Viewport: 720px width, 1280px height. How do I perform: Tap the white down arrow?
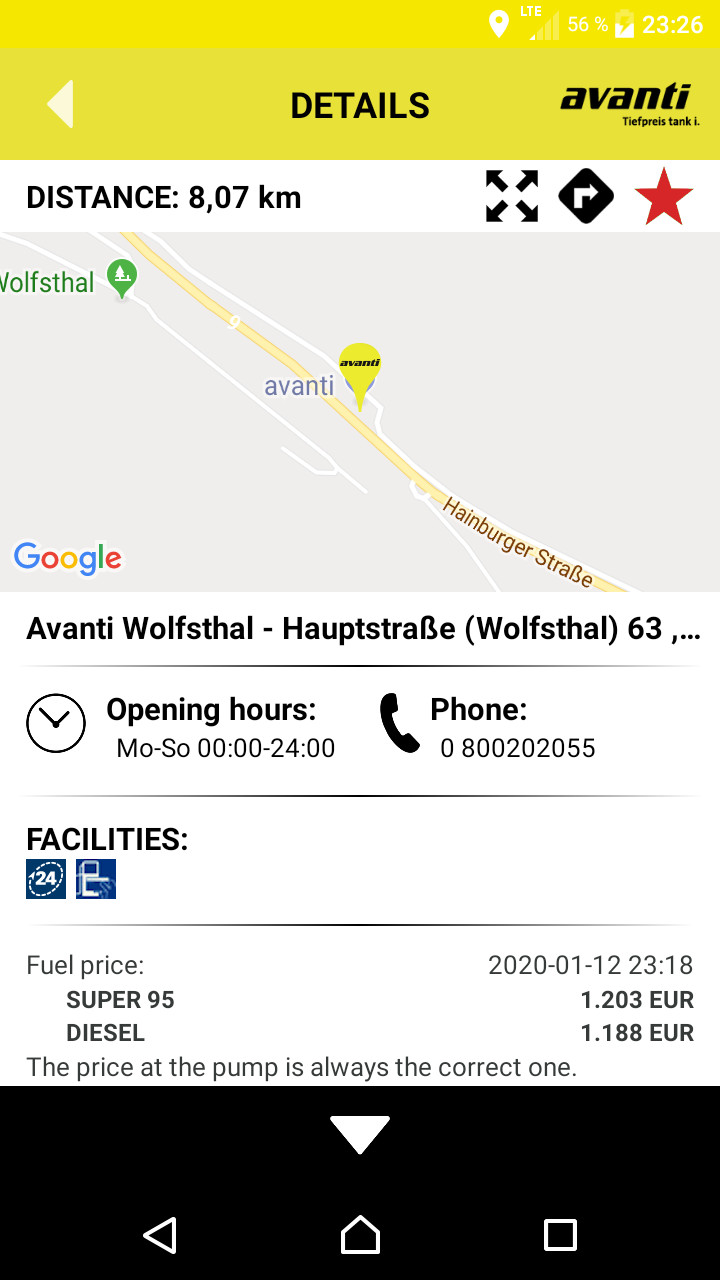click(360, 1134)
